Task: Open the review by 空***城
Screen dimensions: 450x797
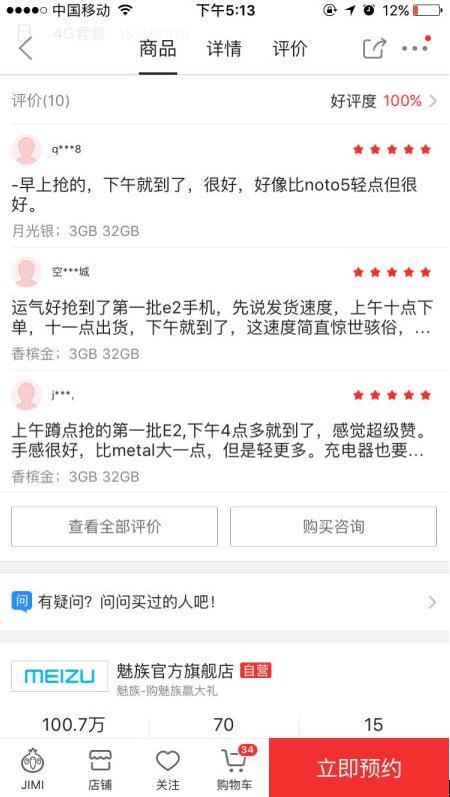Action: tap(225, 309)
